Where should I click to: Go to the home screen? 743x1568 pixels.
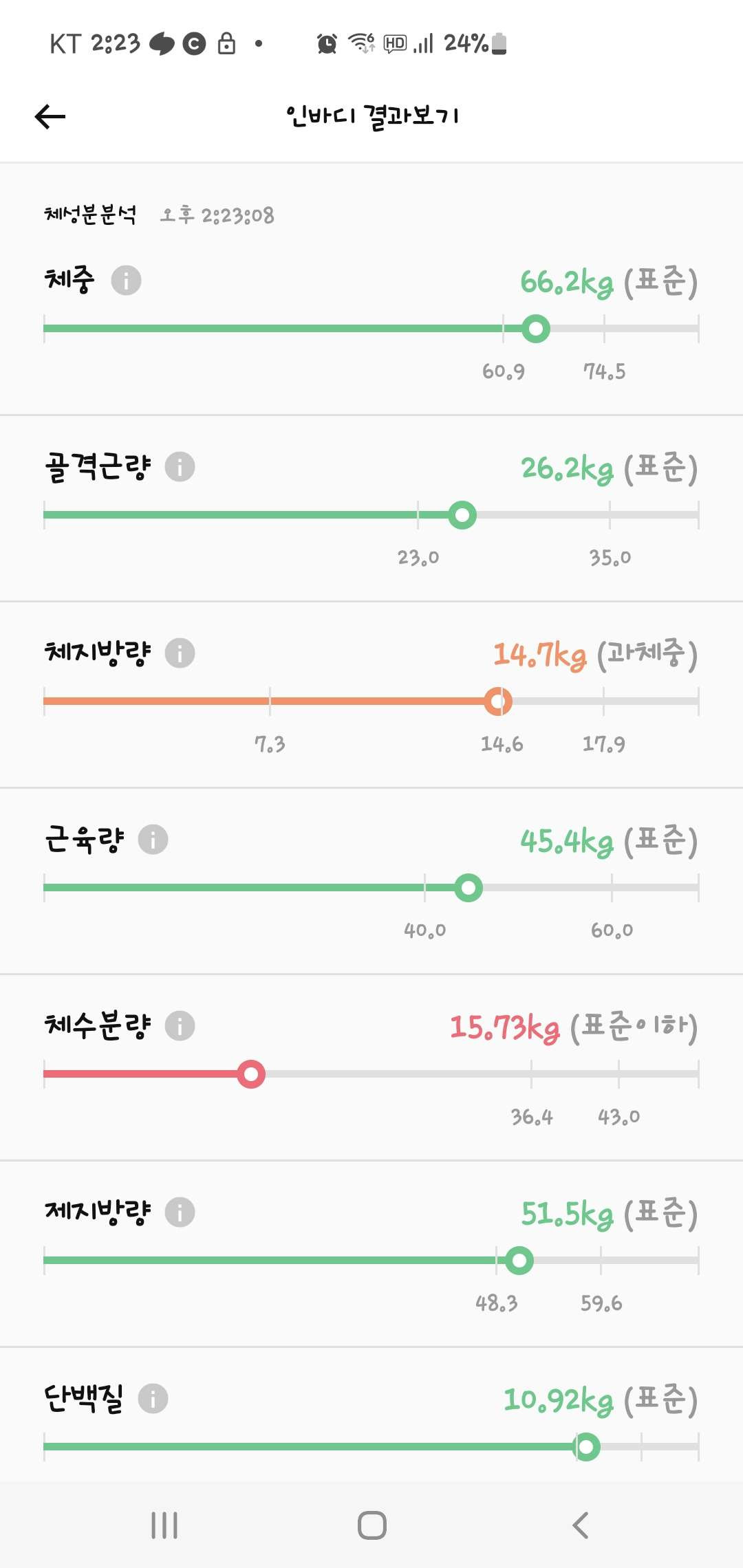point(371,1525)
